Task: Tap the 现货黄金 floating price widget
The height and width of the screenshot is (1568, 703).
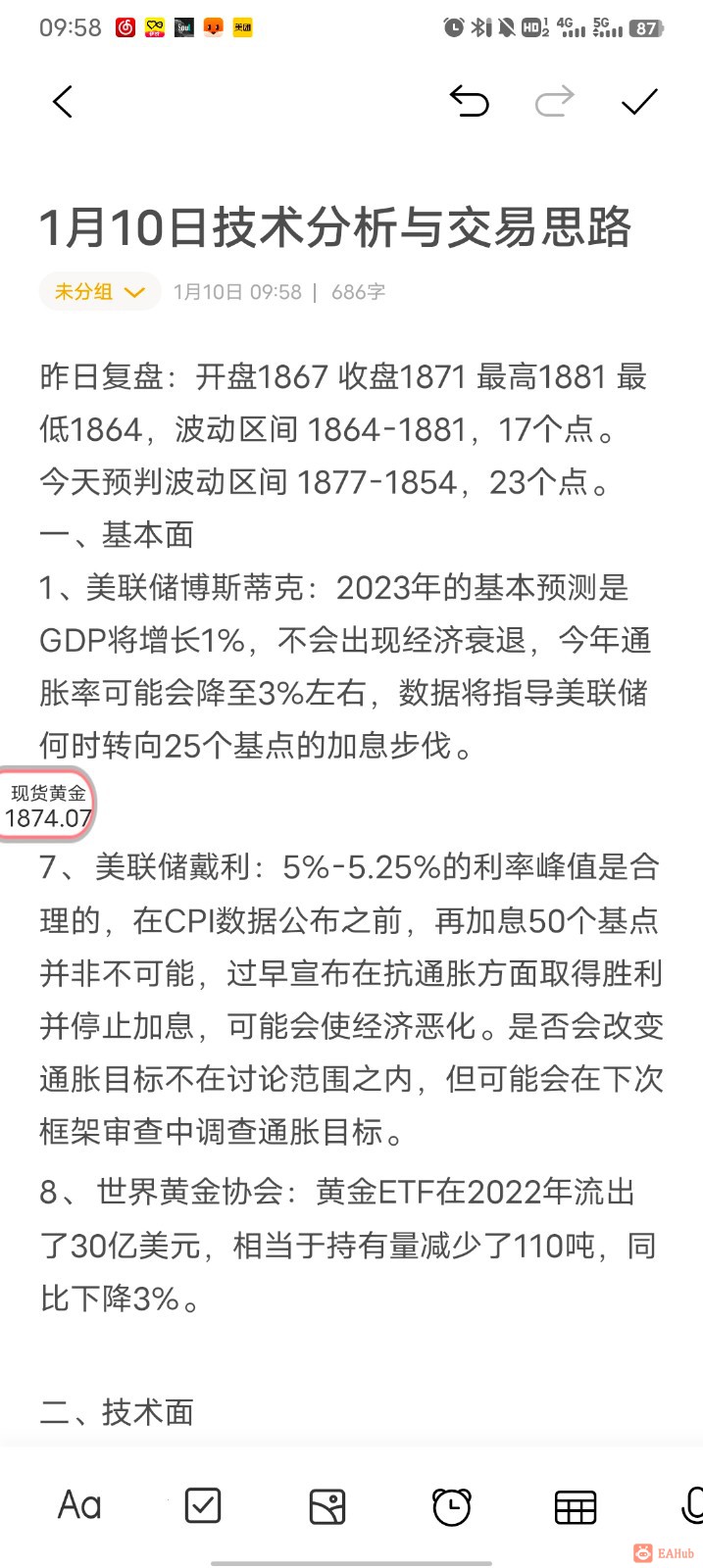Action: [x=47, y=807]
